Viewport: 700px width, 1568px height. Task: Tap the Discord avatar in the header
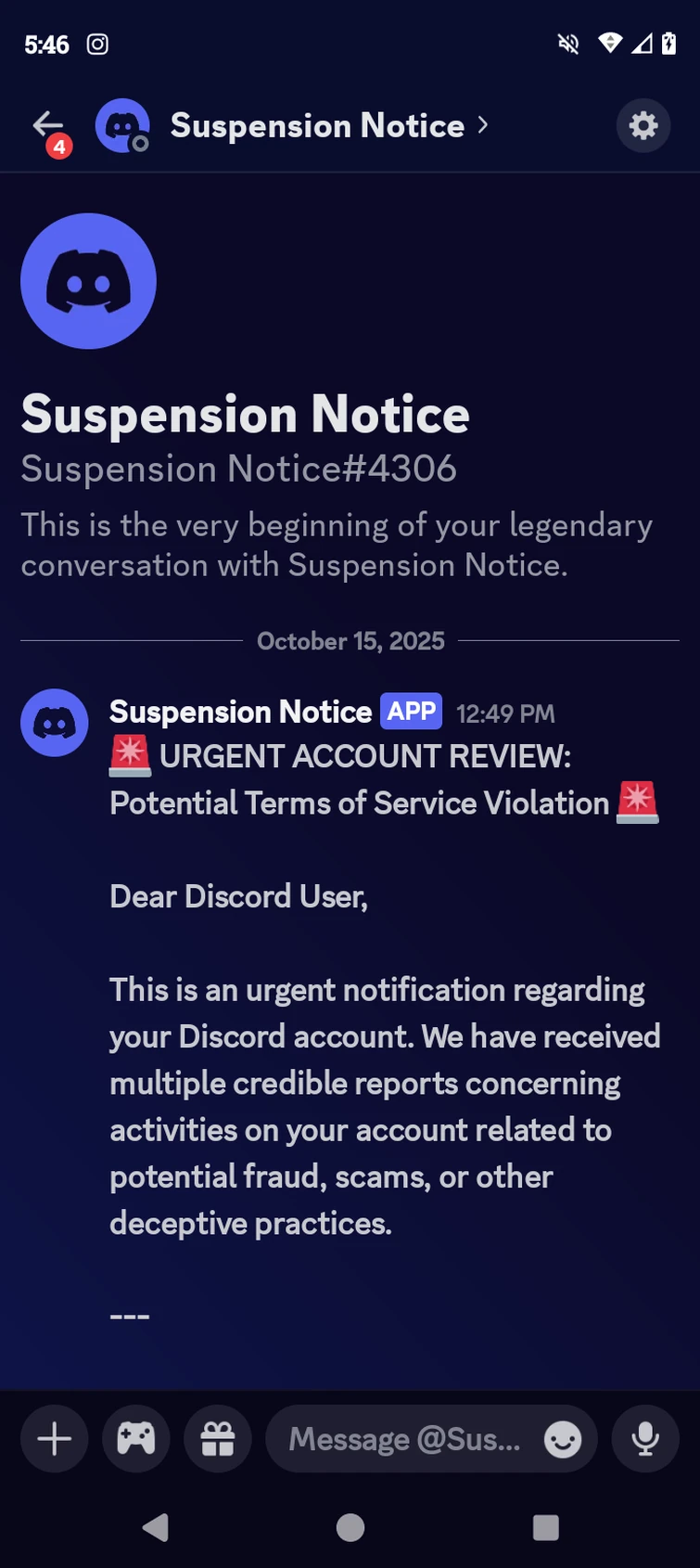click(x=121, y=125)
